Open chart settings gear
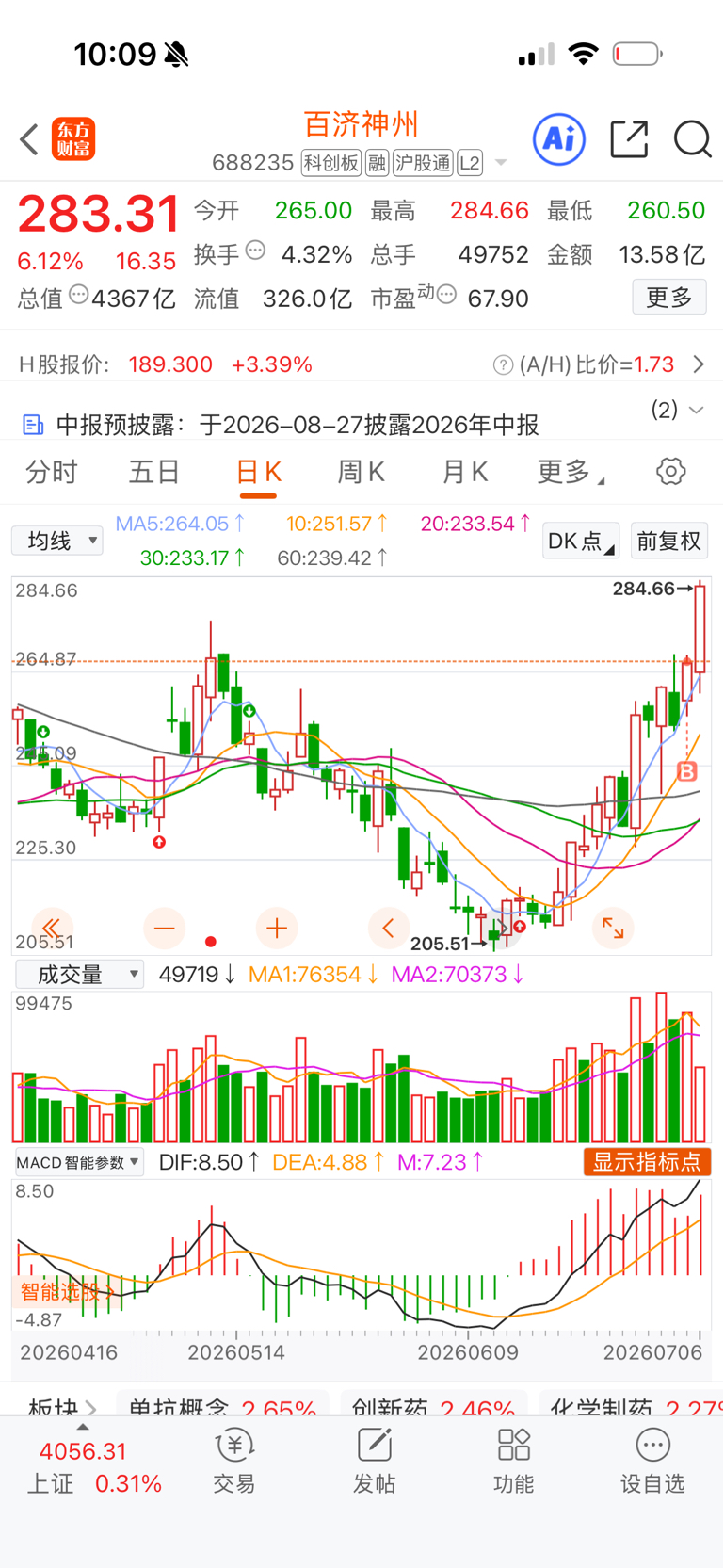 pos(671,471)
